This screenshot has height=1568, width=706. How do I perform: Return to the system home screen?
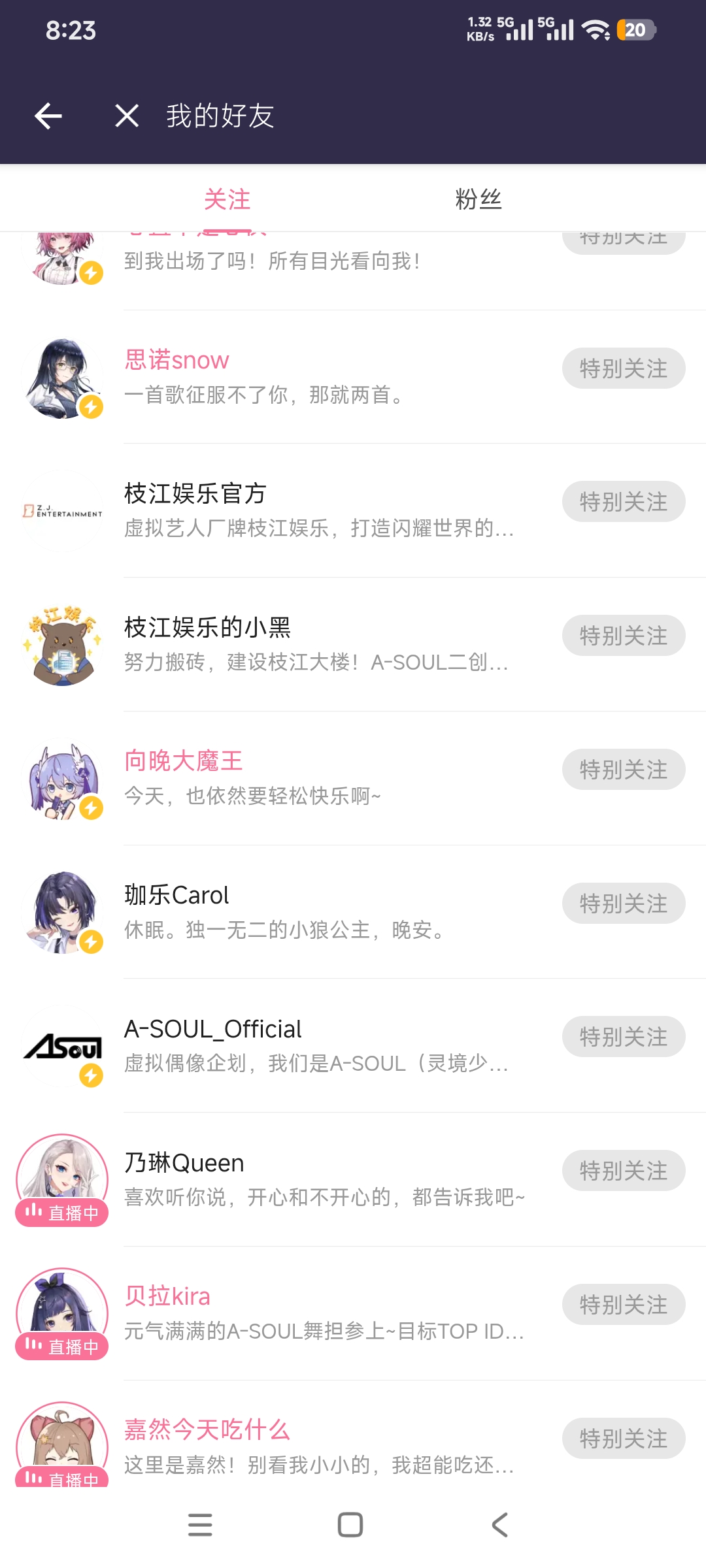(350, 1525)
